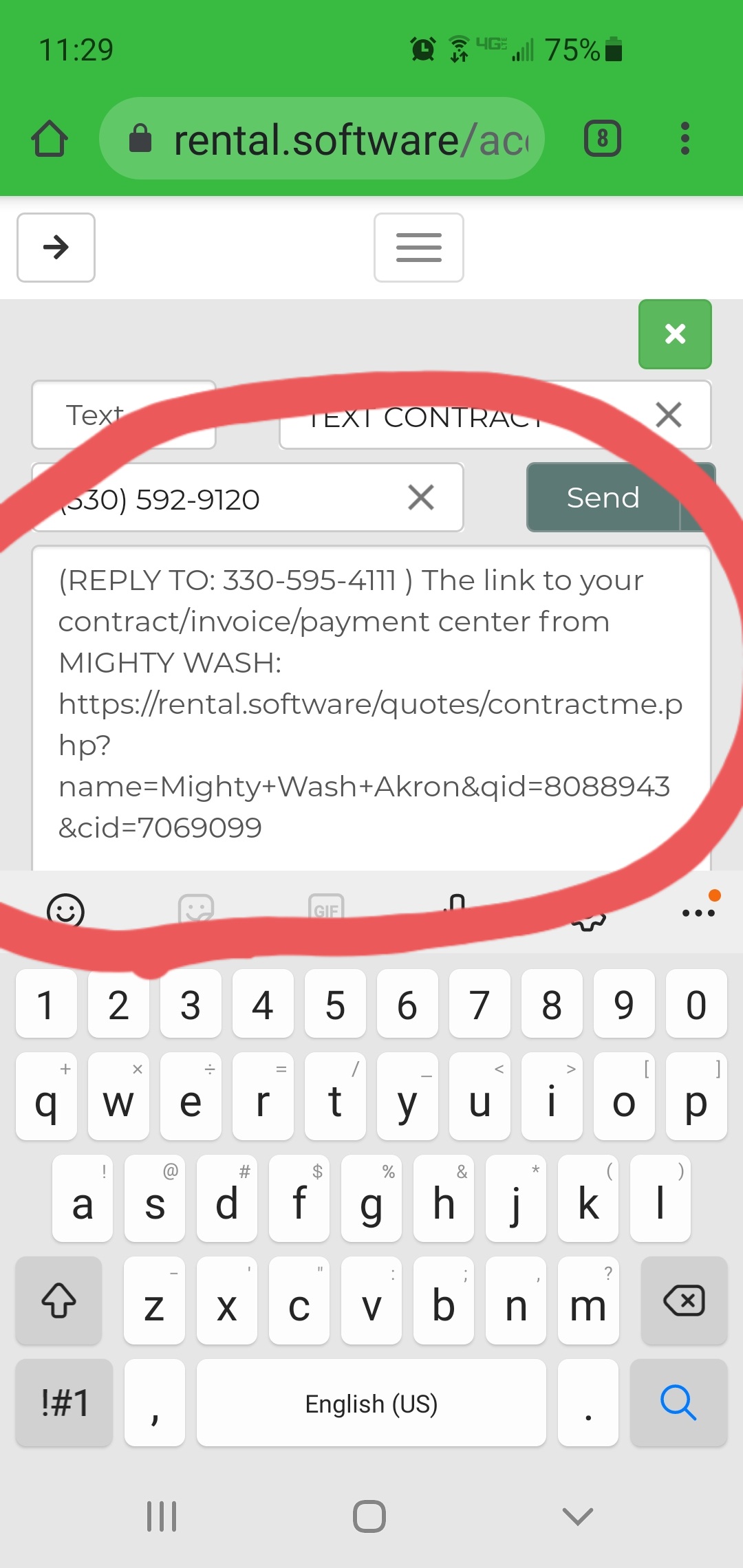Open the browser home page
The height and width of the screenshot is (1568, 743).
pyautogui.click(x=50, y=139)
